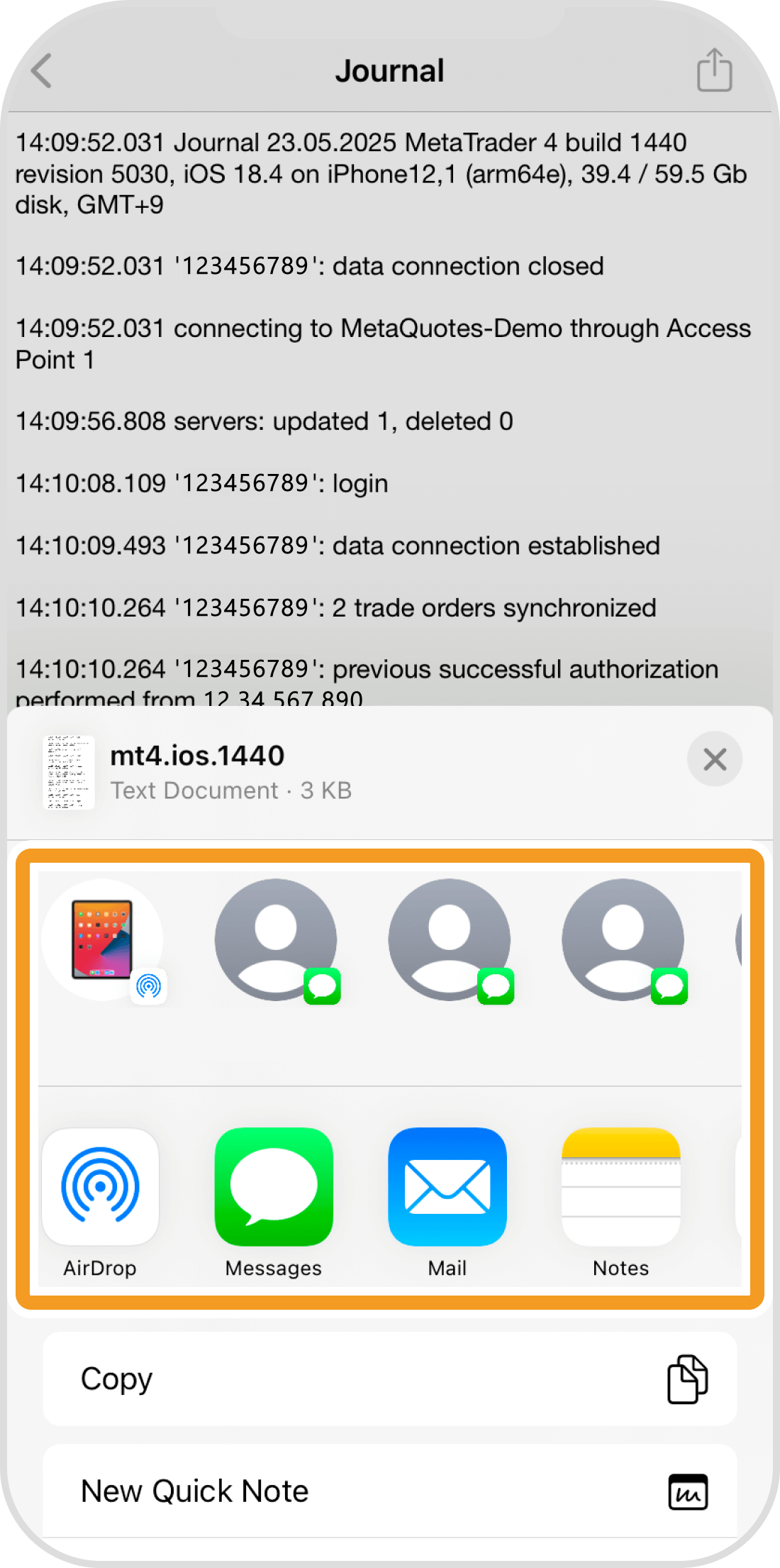780x1568 pixels.
Task: Copy the journal file
Action: (x=390, y=1379)
